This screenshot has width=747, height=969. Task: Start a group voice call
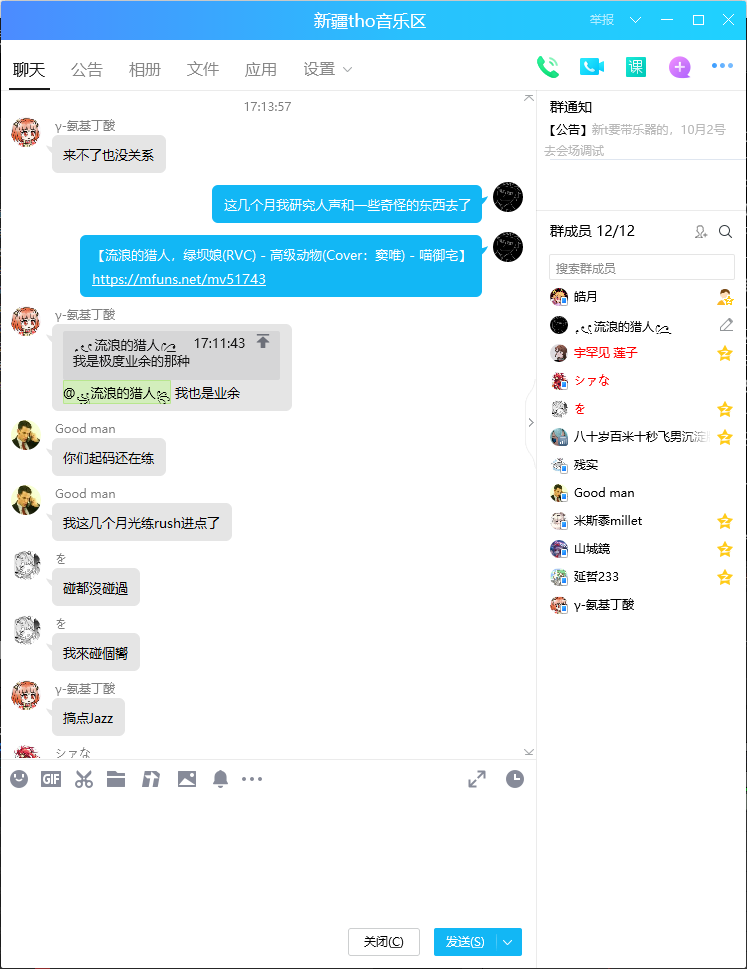click(x=547, y=67)
